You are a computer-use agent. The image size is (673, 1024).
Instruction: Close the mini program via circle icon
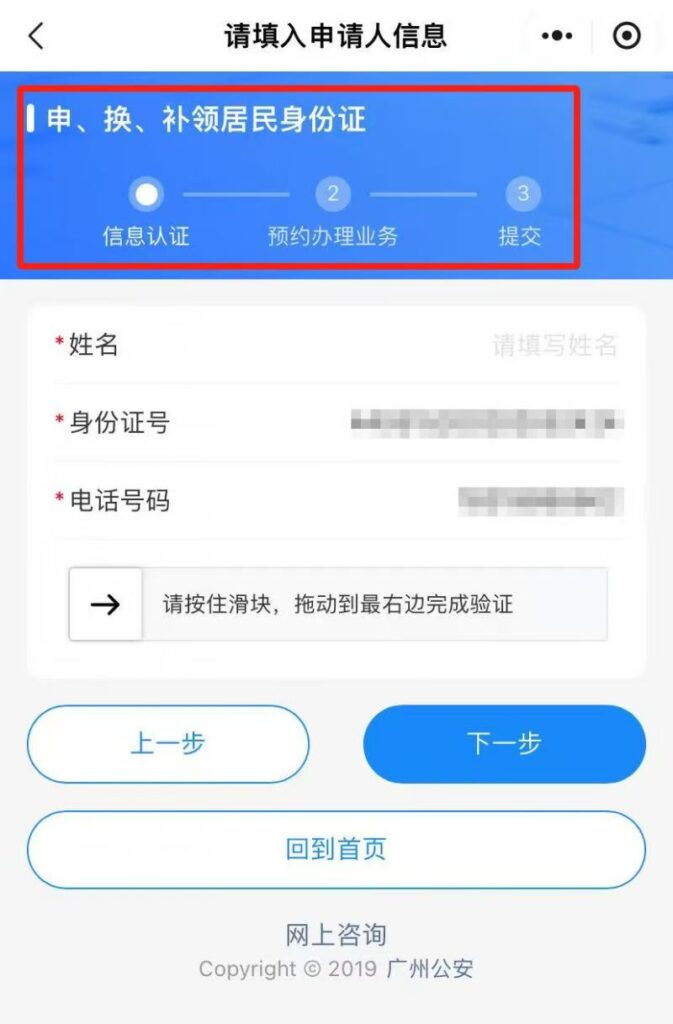click(627, 37)
